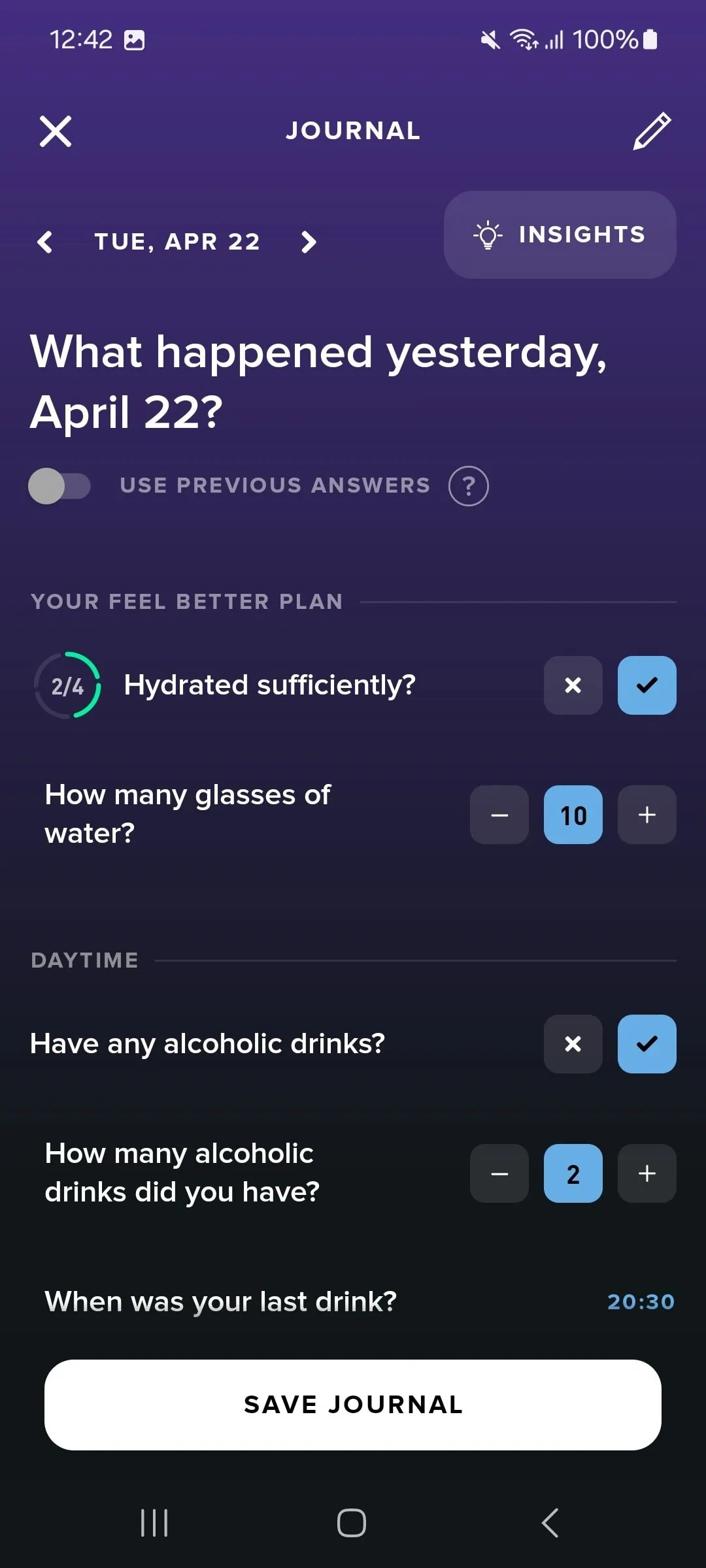
Task: Open the edit pencil icon
Action: pos(652,131)
